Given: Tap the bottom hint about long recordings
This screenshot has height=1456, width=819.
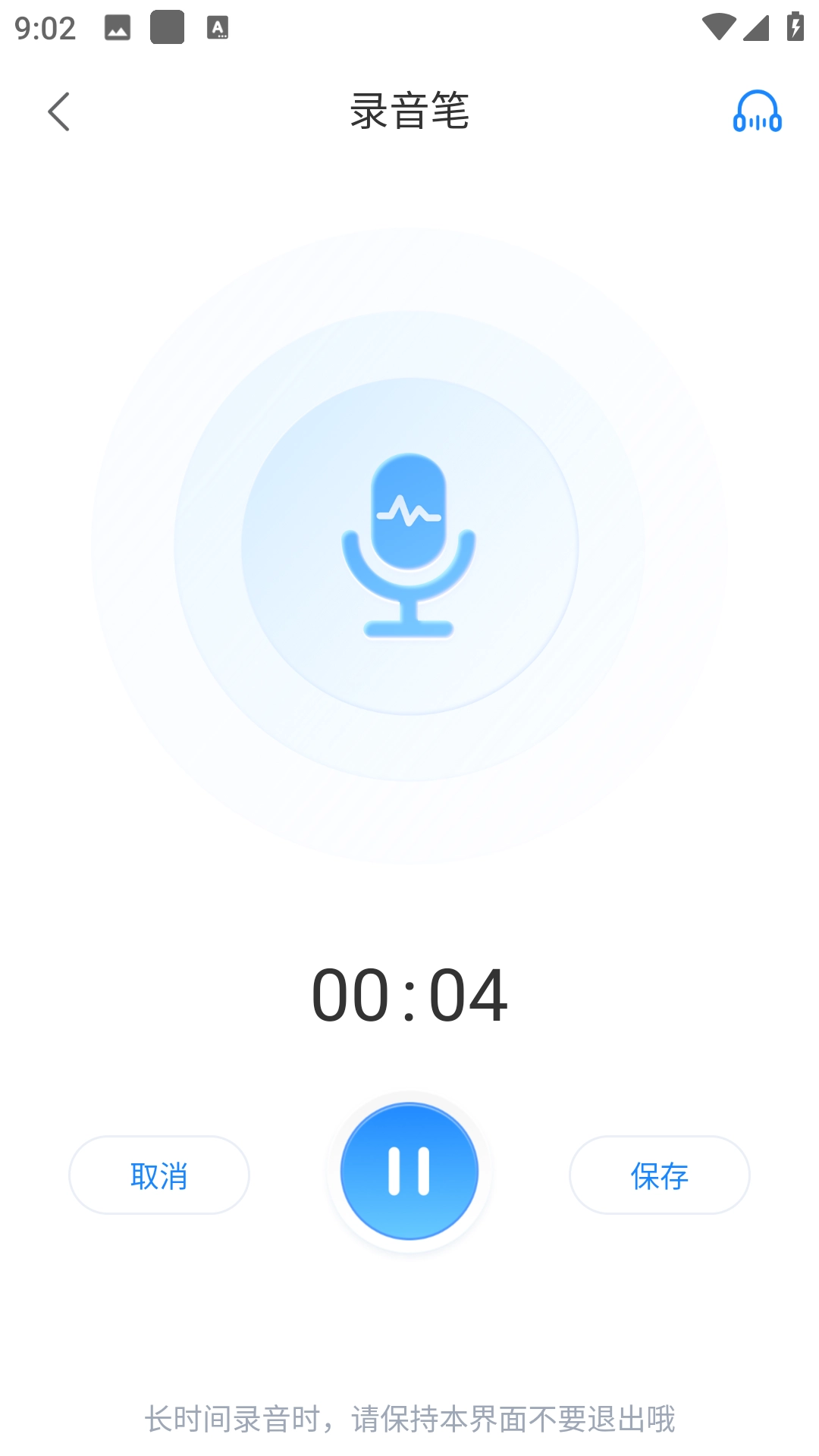Looking at the screenshot, I should tap(409, 1418).
